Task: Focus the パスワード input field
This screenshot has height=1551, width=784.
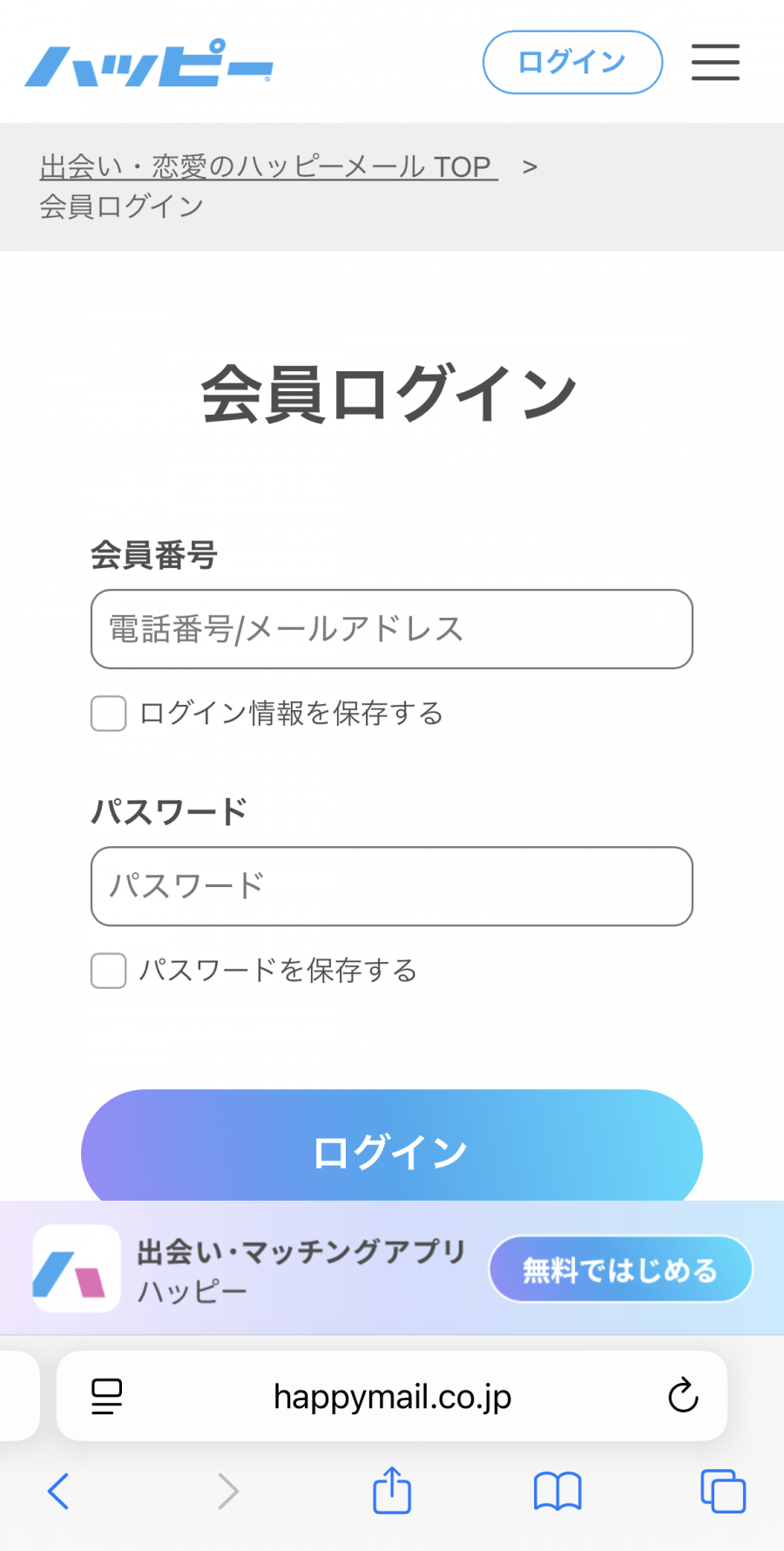Action: click(391, 886)
